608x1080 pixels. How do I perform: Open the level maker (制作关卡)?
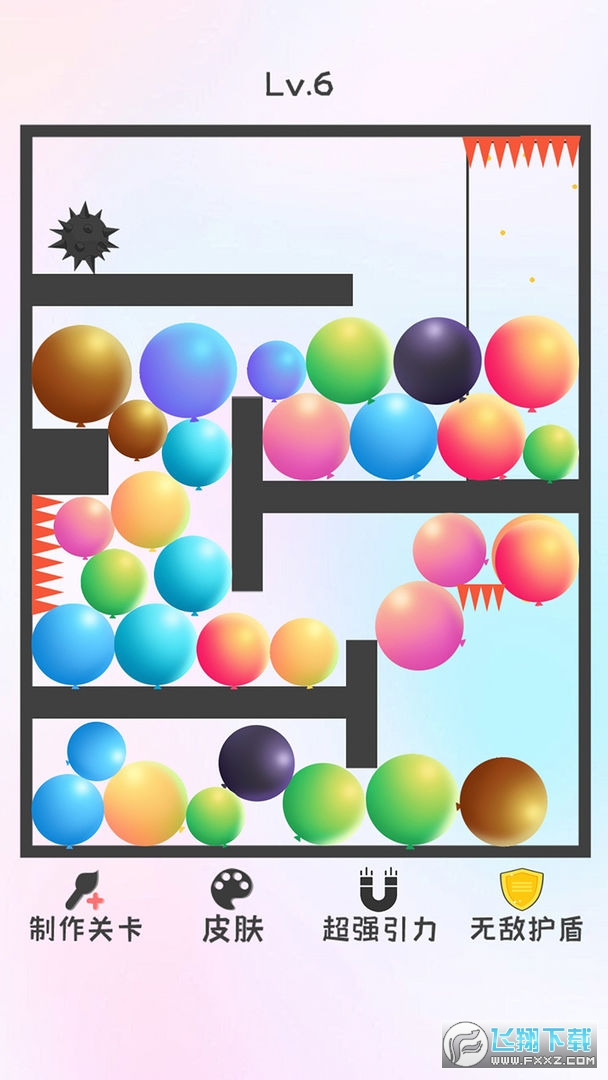[x=85, y=905]
